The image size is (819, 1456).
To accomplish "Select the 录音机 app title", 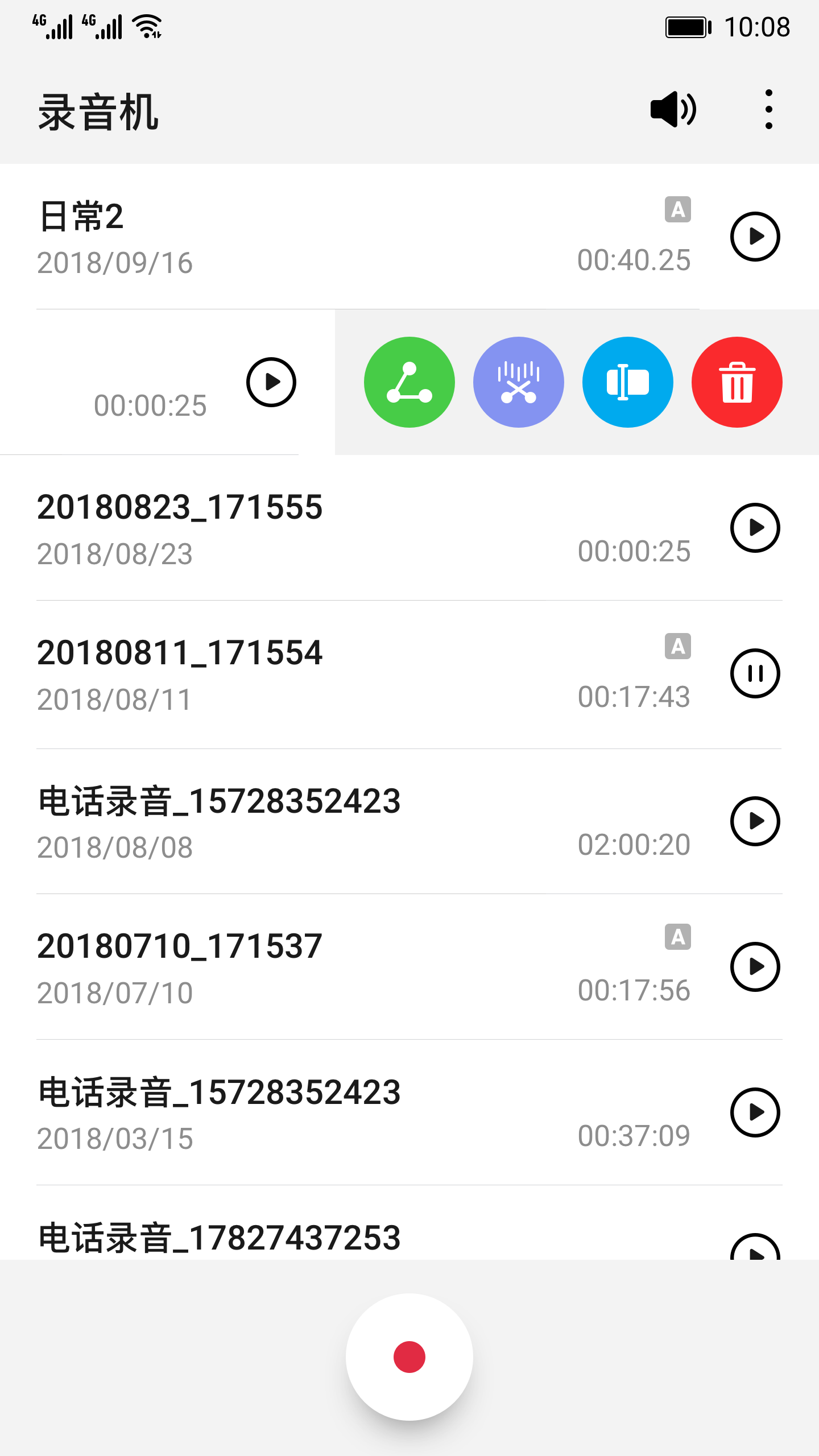I will pos(98,111).
